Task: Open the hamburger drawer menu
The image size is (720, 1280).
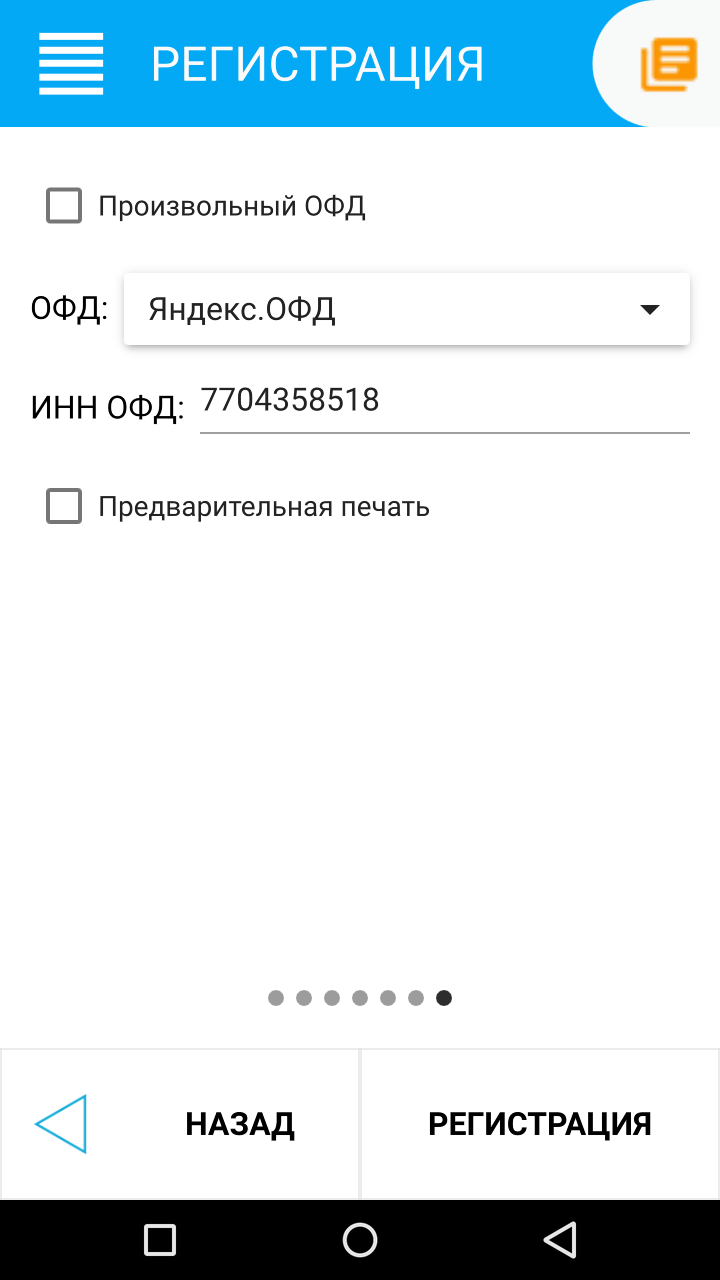Action: [x=71, y=64]
